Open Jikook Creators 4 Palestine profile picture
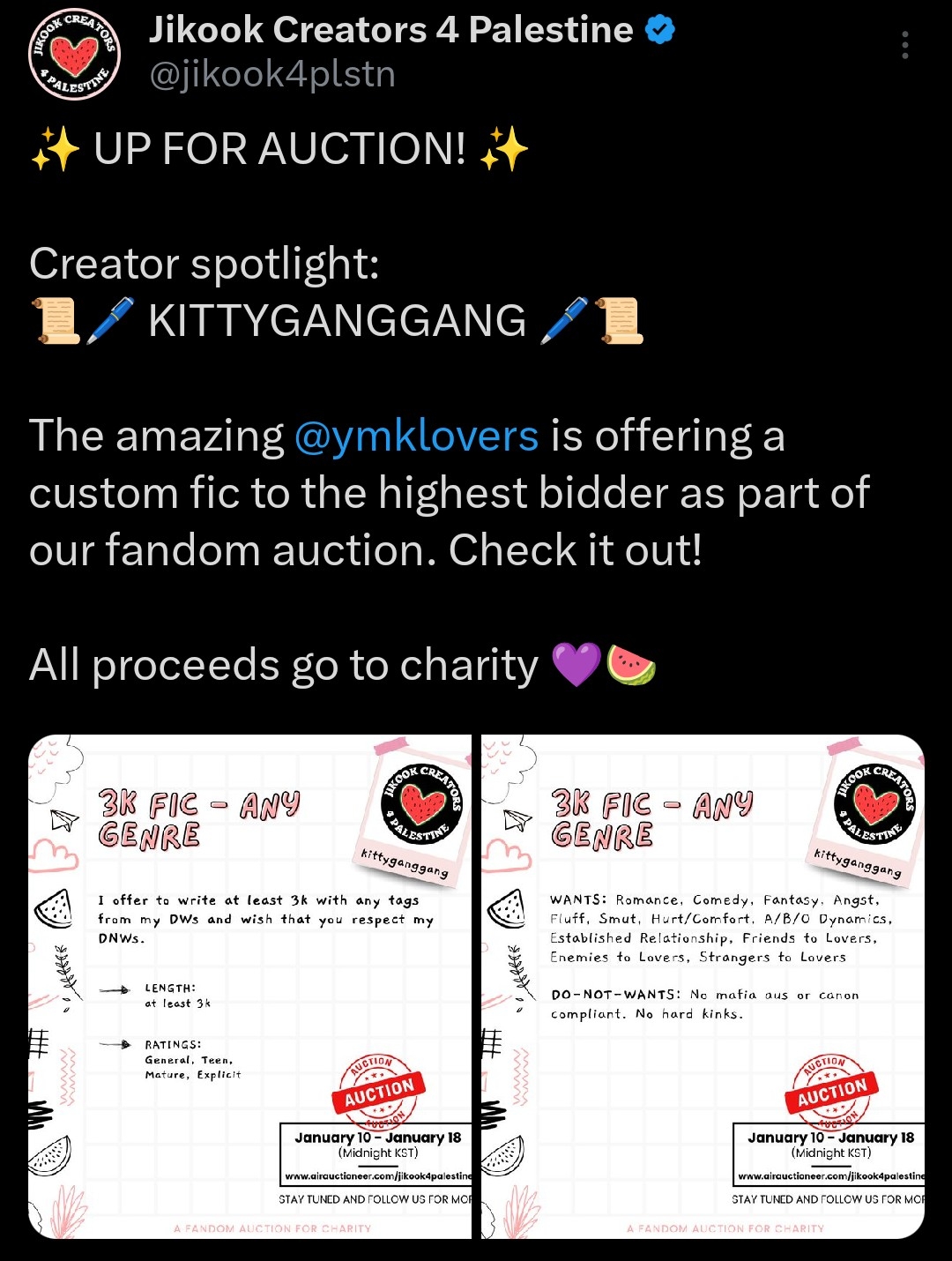This screenshot has height=1261, width=952. coord(74,55)
